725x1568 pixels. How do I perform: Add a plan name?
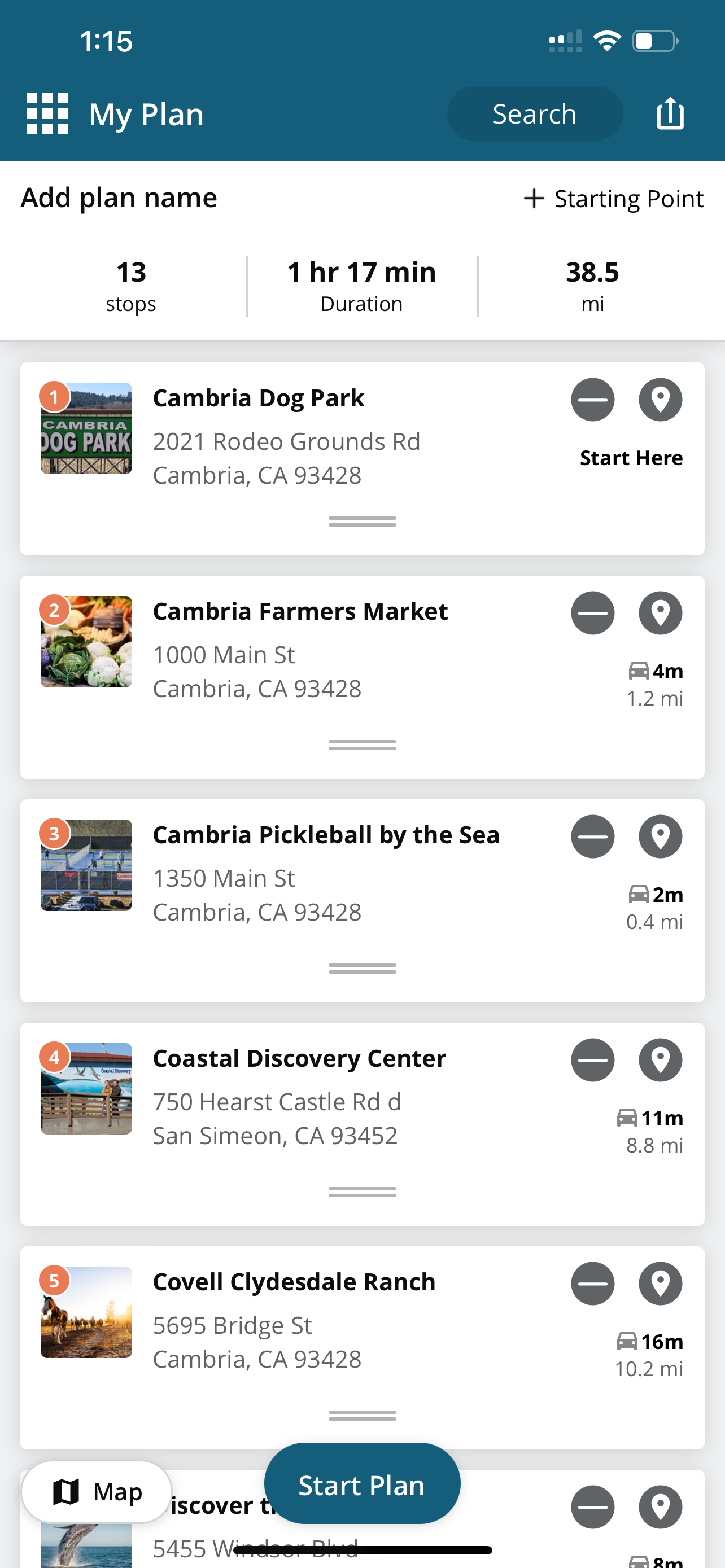coord(119,198)
